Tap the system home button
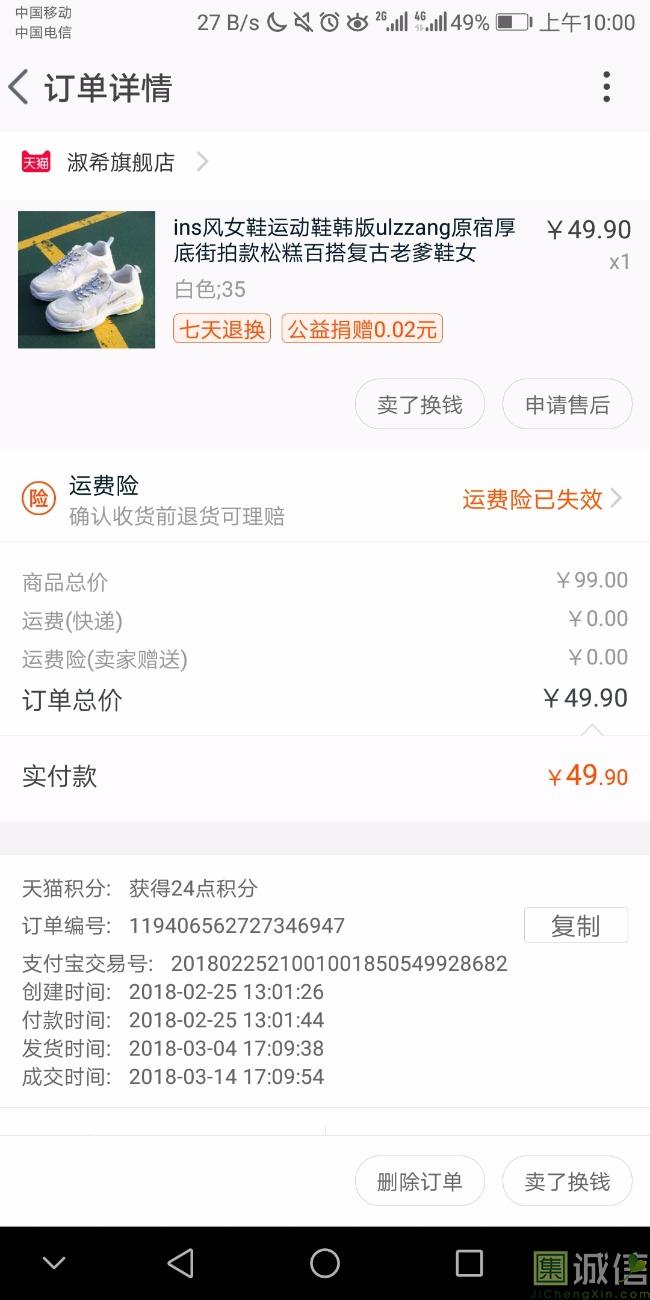This screenshot has height=1300, width=650. pos(325,1263)
